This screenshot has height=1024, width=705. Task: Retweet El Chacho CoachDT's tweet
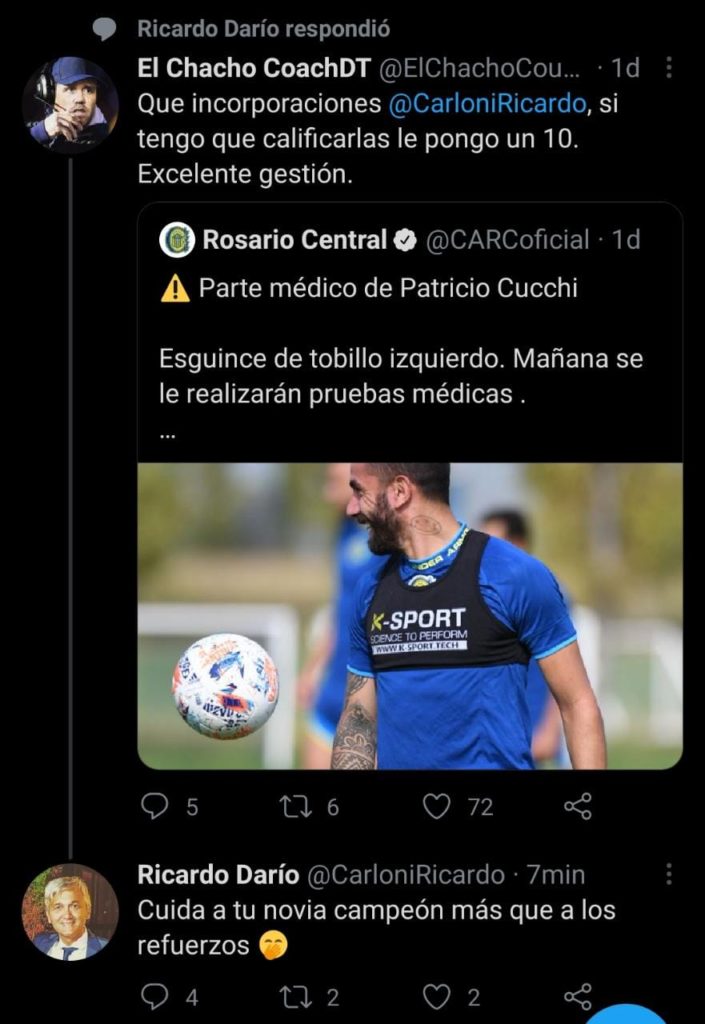pos(296,806)
